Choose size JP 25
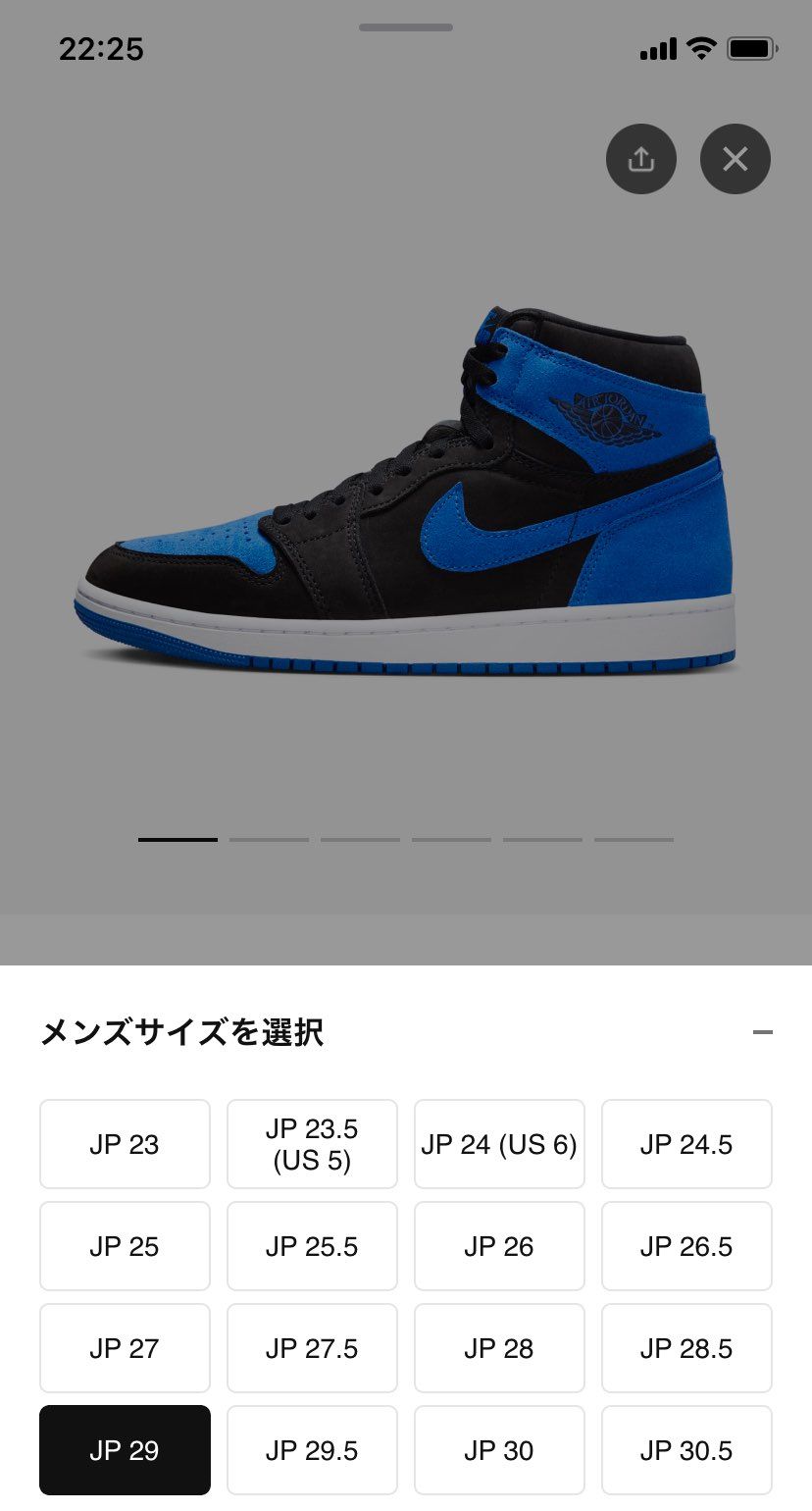The image size is (812, 1511). pyautogui.click(x=125, y=1246)
